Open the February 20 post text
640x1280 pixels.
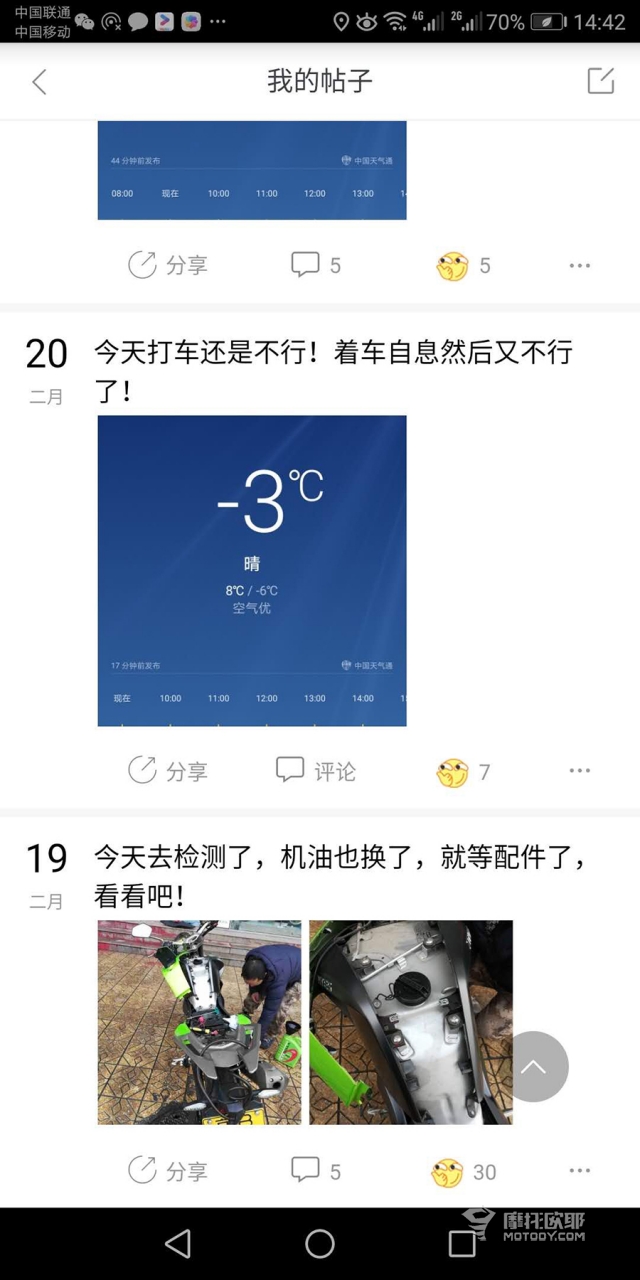coord(333,370)
